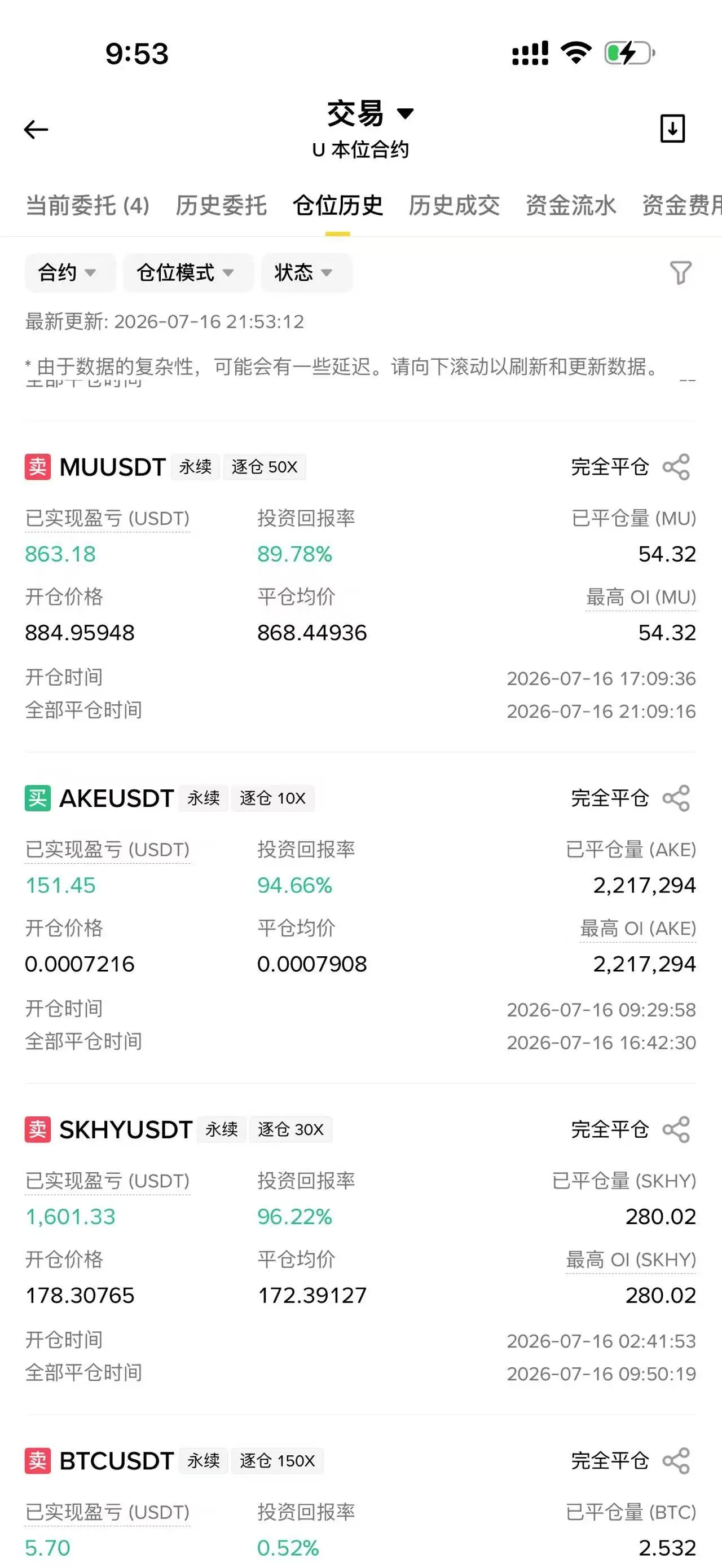This screenshot has width=722, height=1568.
Task: Open the 资金费用 tab
Action: [x=682, y=205]
